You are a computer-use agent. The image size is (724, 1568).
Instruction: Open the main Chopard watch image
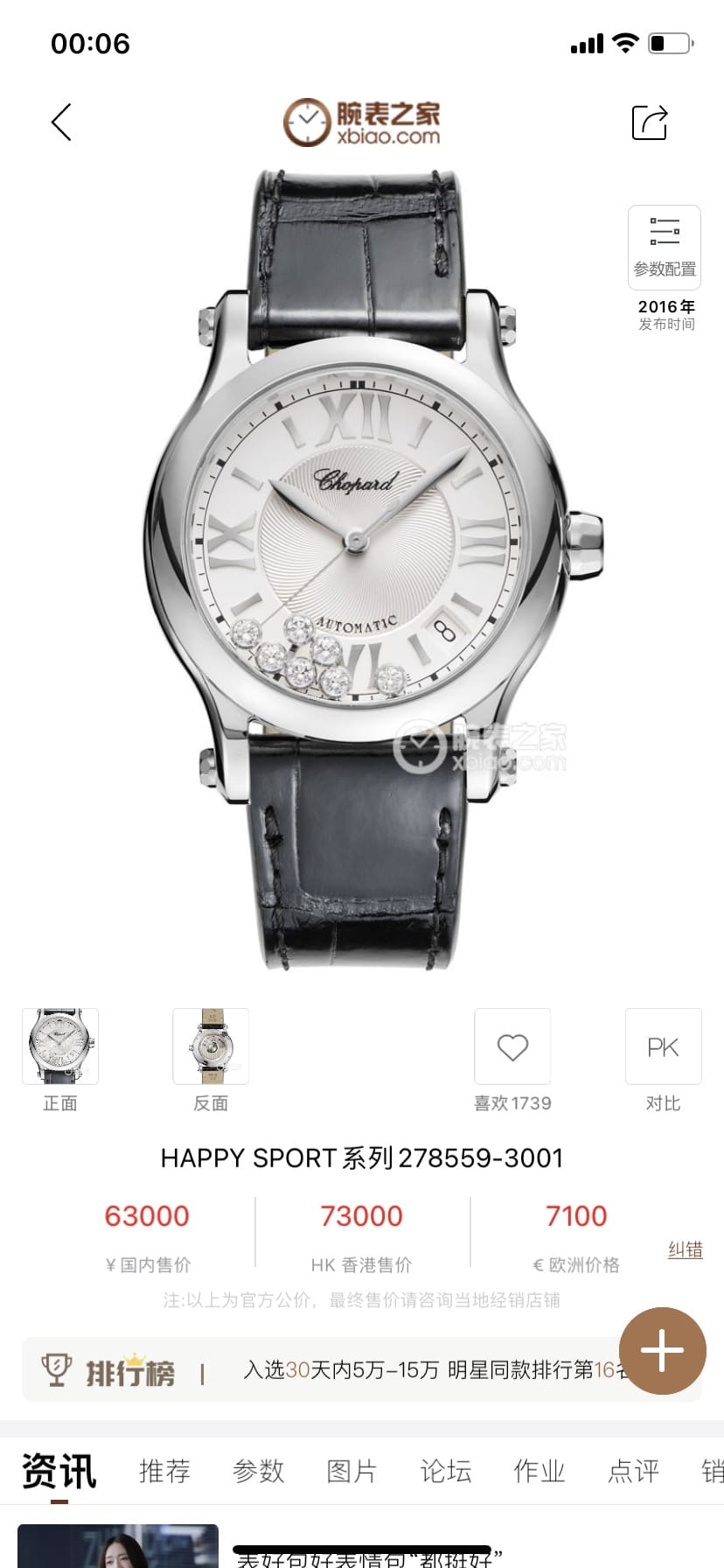pos(362,569)
